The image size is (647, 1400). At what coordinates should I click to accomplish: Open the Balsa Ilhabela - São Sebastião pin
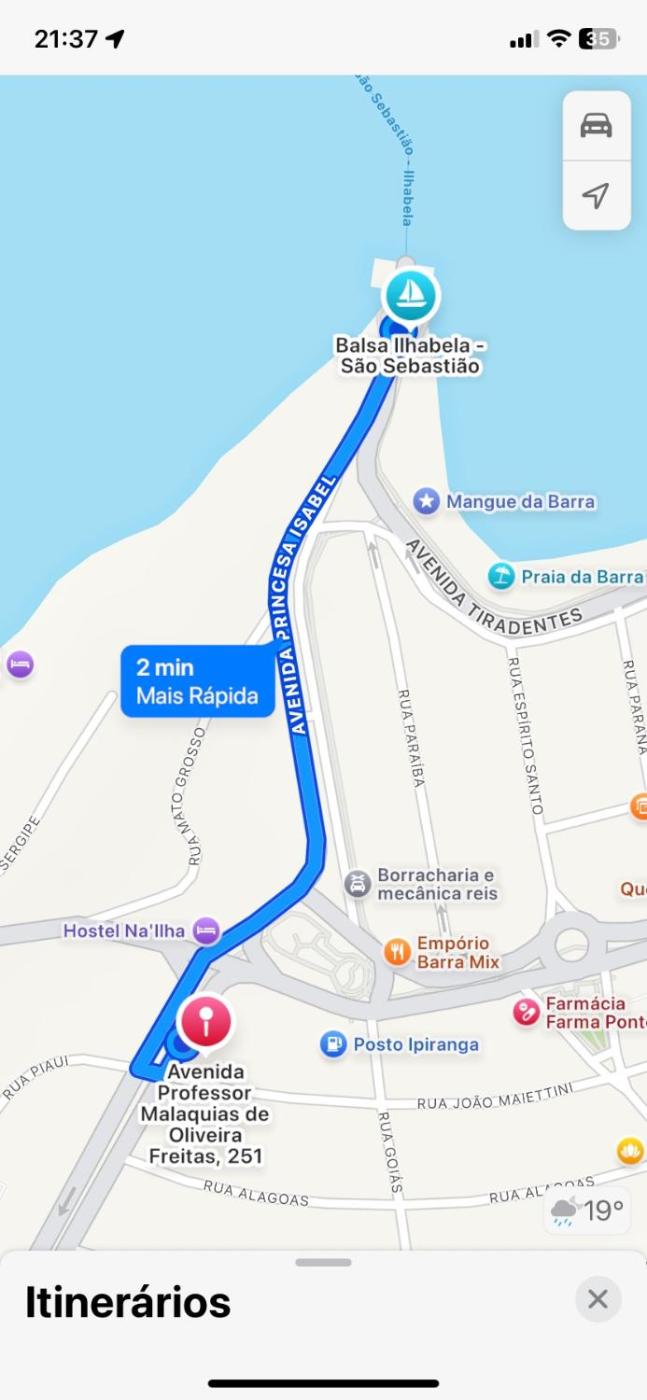tap(410, 294)
